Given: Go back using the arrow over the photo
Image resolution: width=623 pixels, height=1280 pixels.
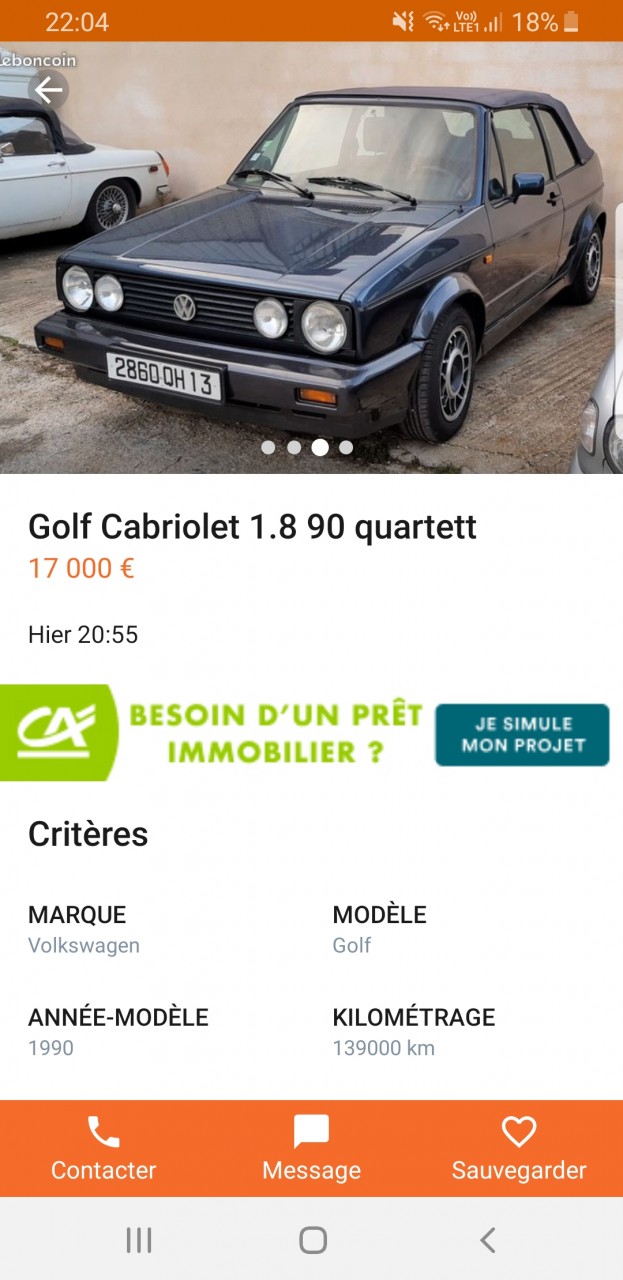Looking at the screenshot, I should (47, 90).
